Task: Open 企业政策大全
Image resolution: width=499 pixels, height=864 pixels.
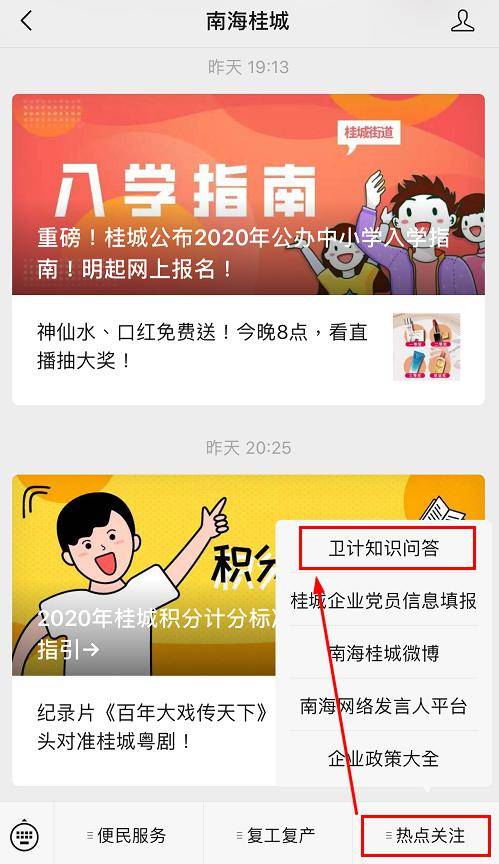Action: (x=384, y=759)
